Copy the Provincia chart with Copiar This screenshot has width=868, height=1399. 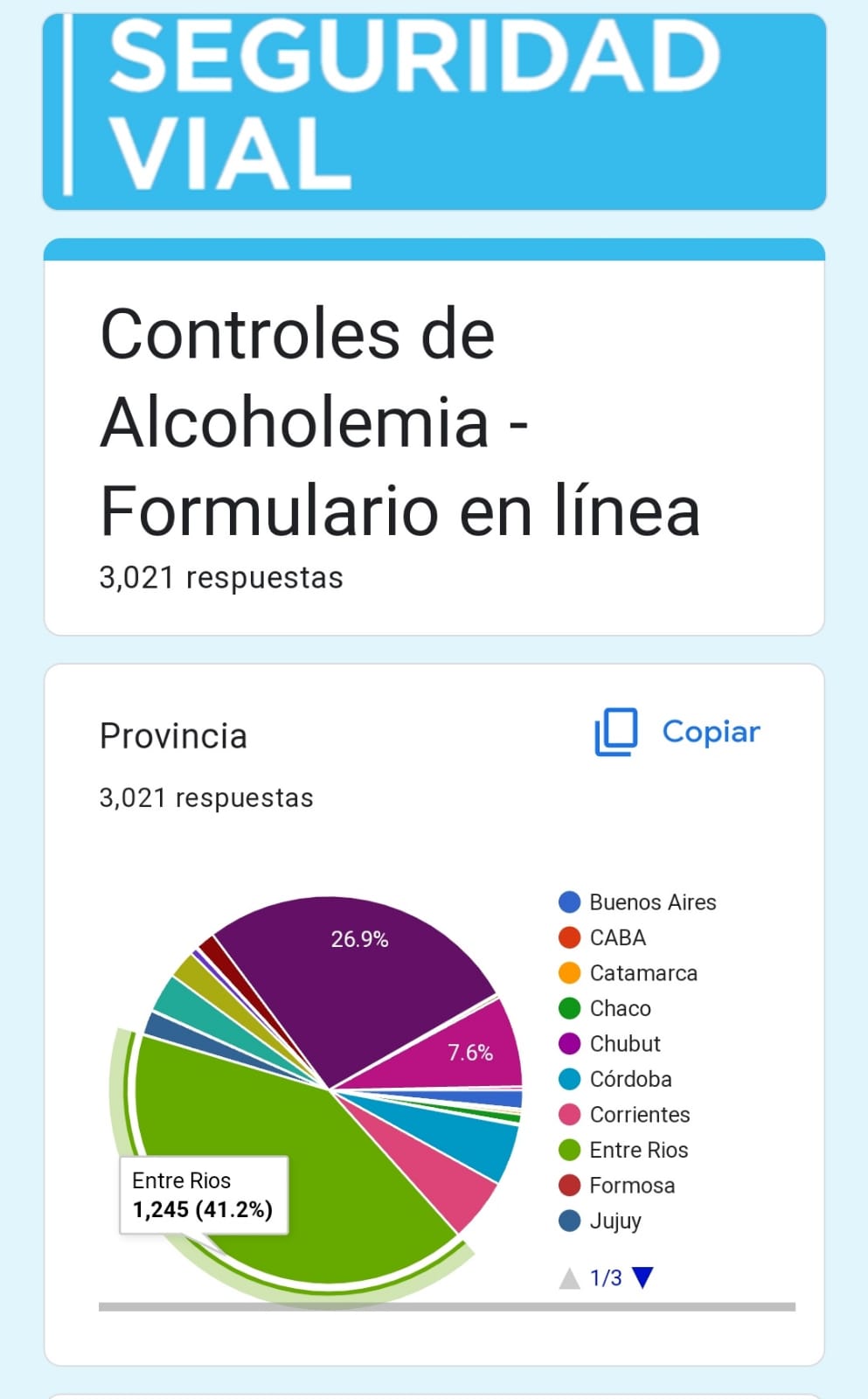678,732
